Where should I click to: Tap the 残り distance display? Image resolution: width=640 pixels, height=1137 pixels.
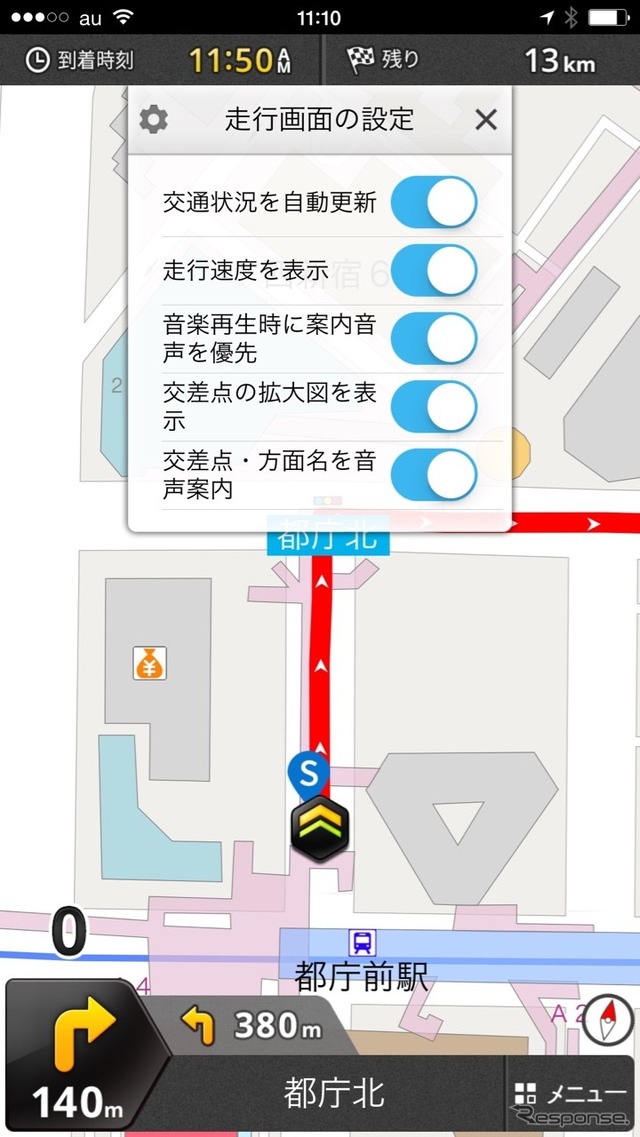[480, 60]
